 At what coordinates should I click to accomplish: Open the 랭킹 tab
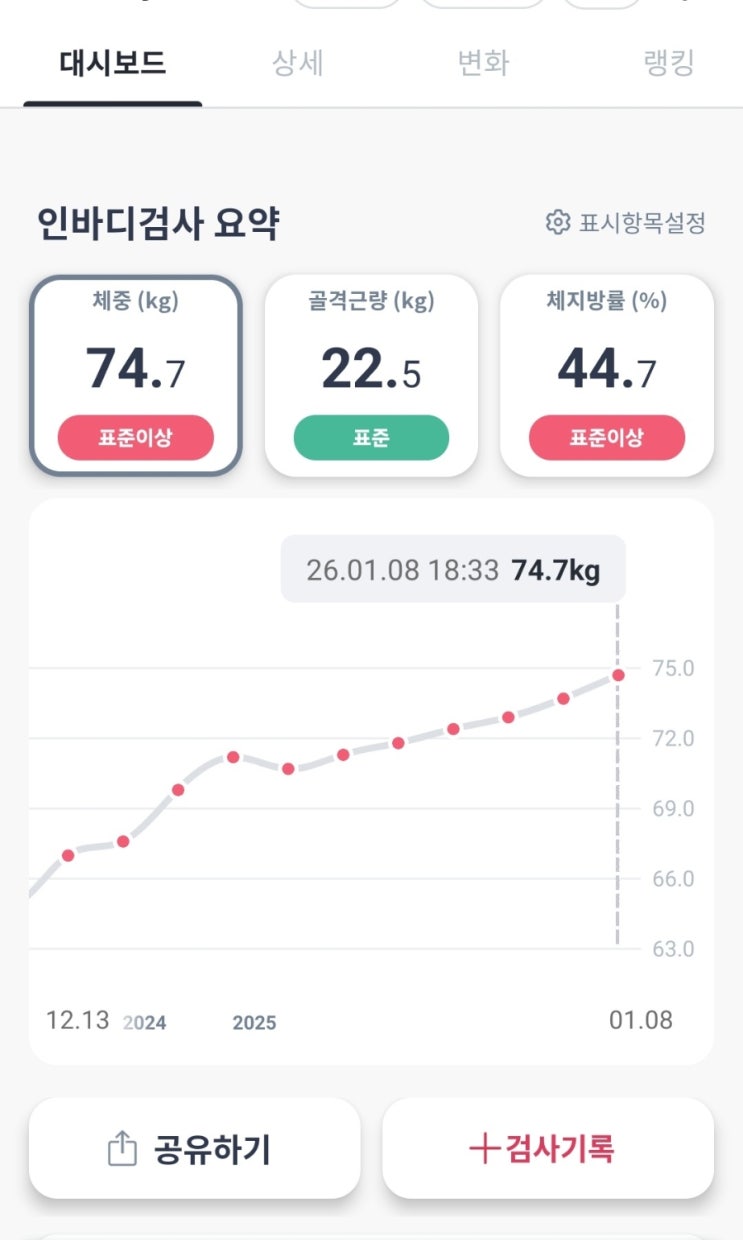pyautogui.click(x=672, y=62)
